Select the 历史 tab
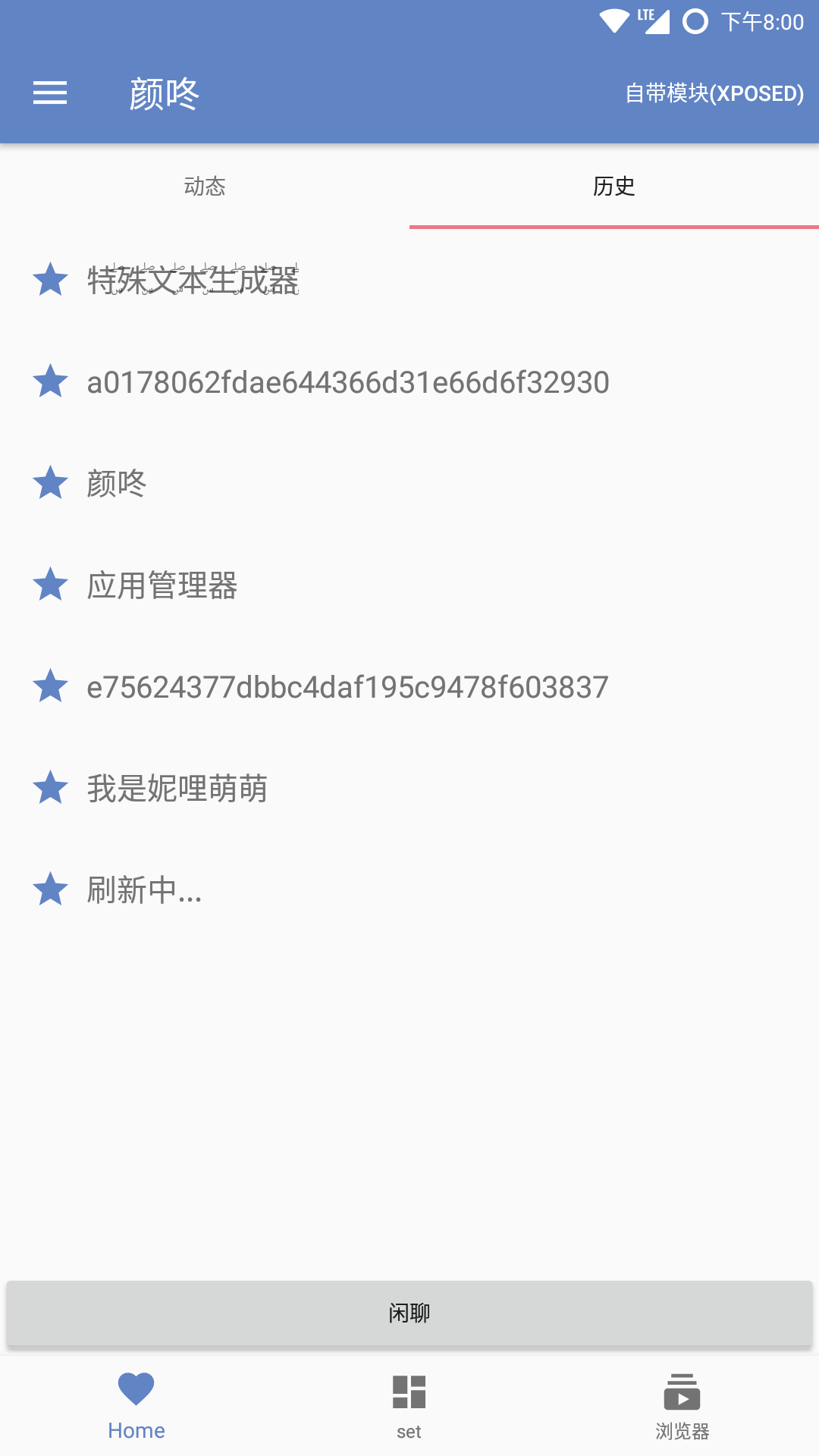Image resolution: width=819 pixels, height=1456 pixels. point(614,186)
